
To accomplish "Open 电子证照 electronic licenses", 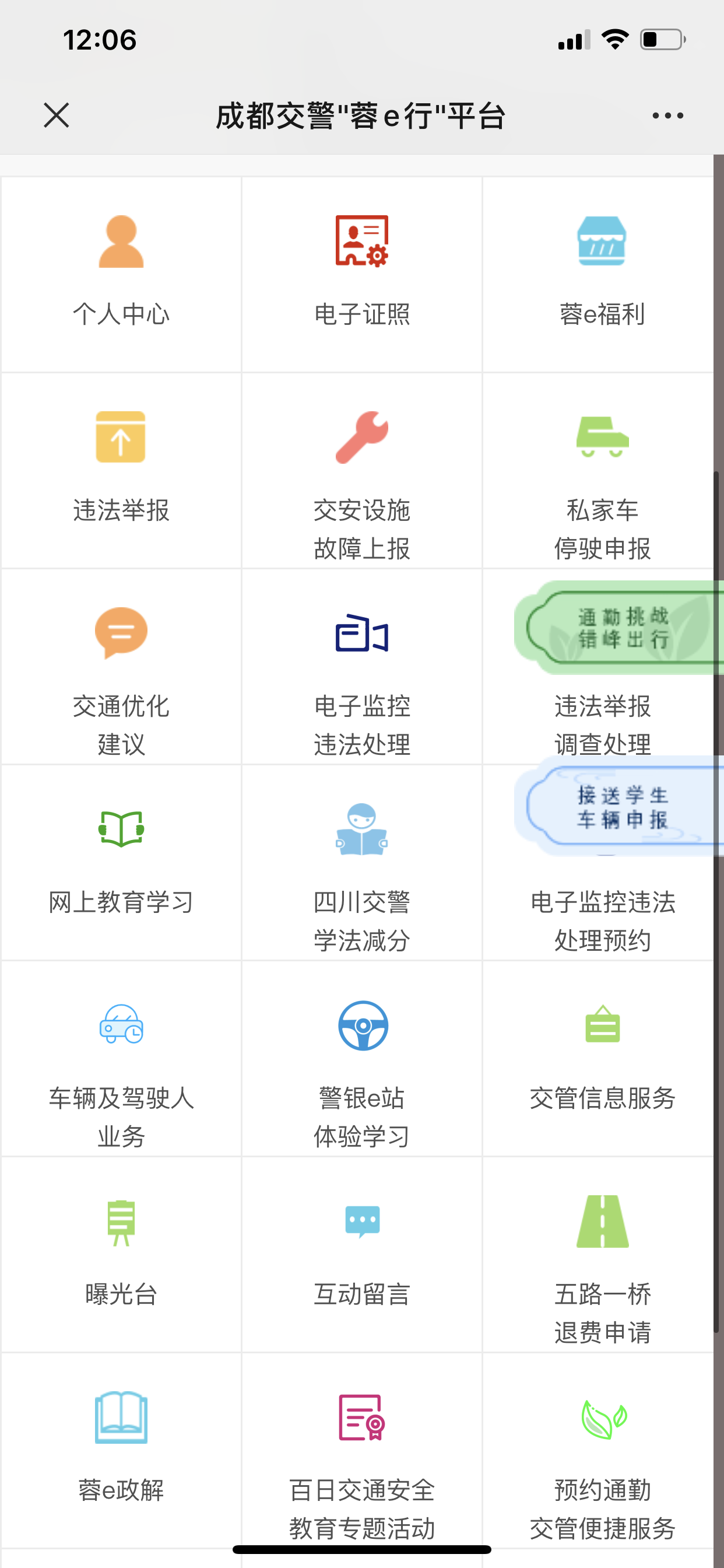I will coord(362,275).
